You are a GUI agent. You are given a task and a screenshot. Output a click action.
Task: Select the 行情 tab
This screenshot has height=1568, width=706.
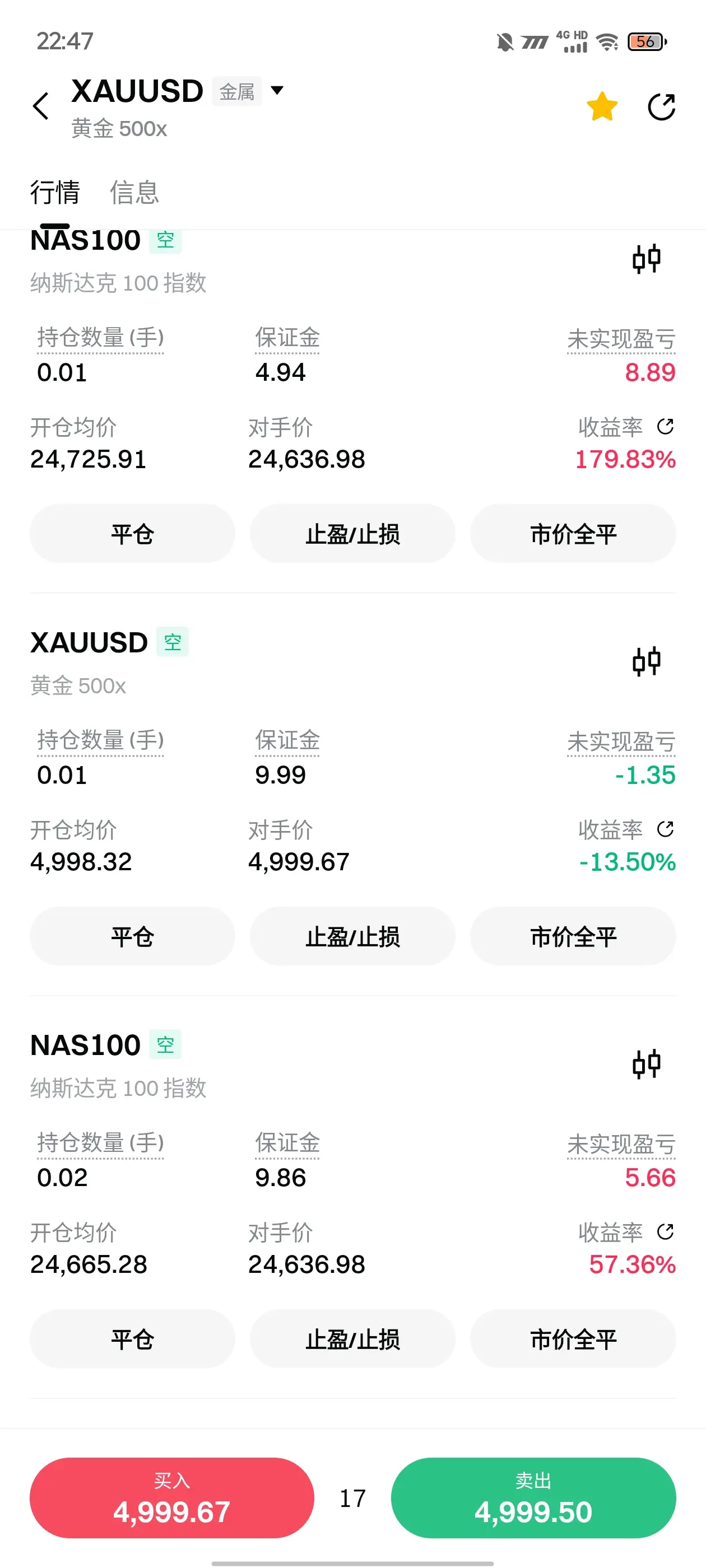coord(55,192)
